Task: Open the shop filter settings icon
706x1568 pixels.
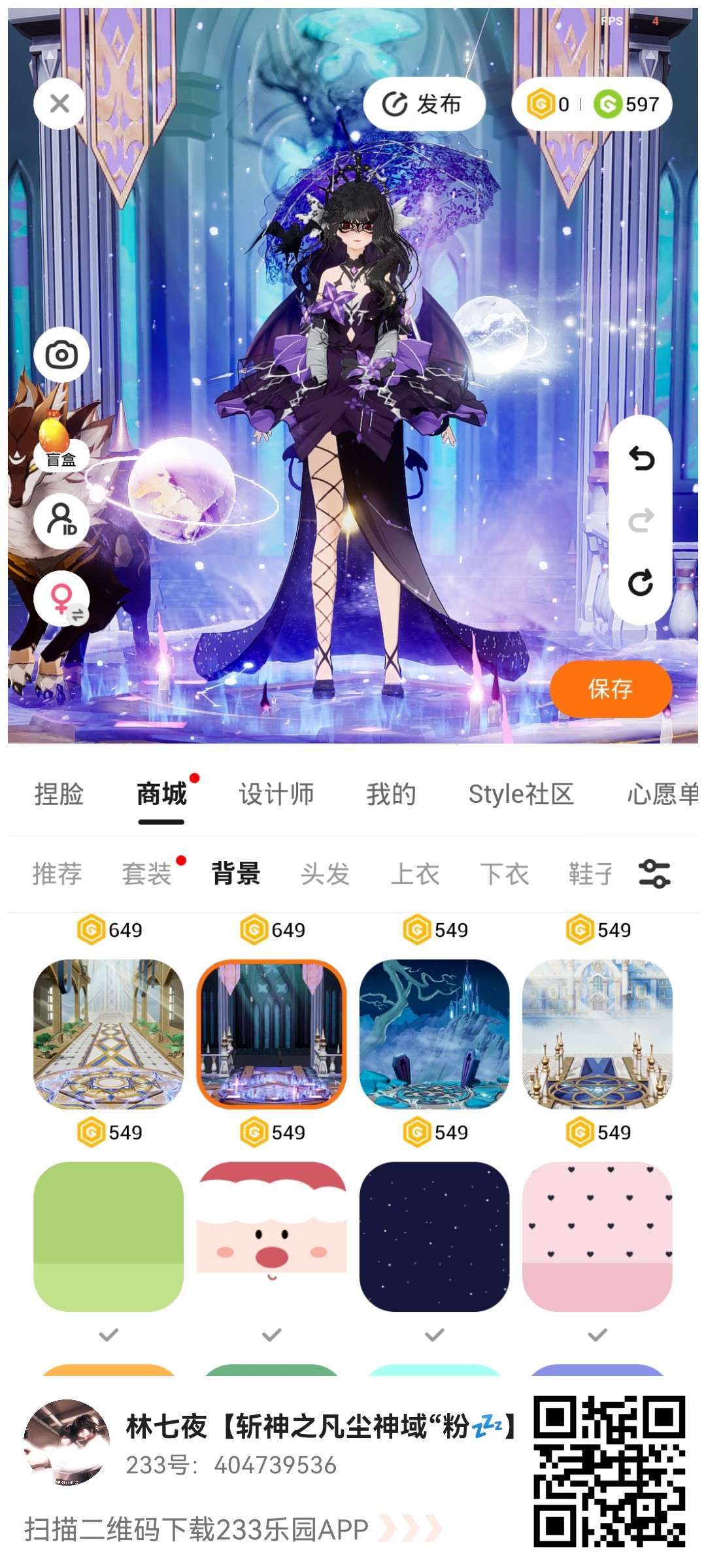Action: [x=654, y=874]
